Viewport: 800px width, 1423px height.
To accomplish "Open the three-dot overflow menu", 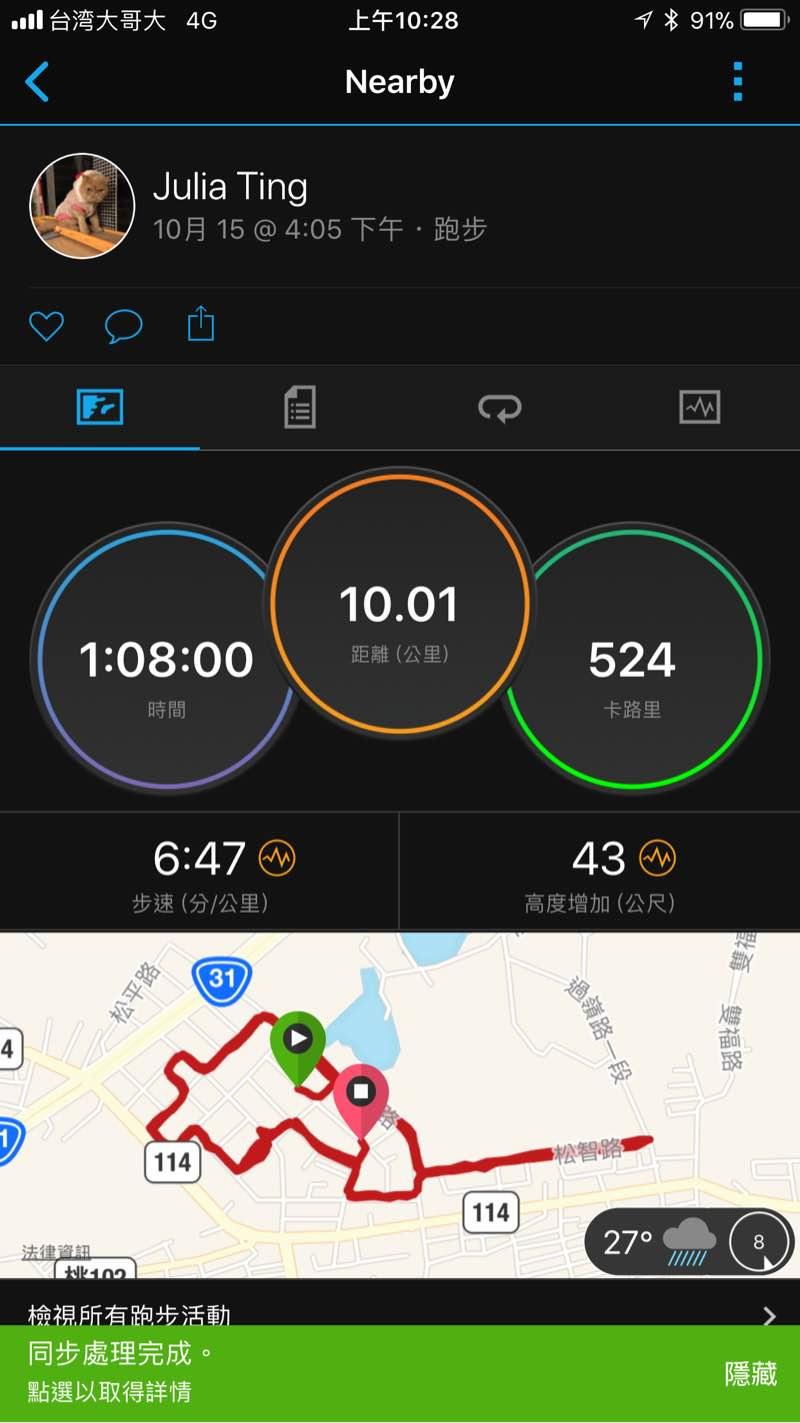I will click(737, 82).
